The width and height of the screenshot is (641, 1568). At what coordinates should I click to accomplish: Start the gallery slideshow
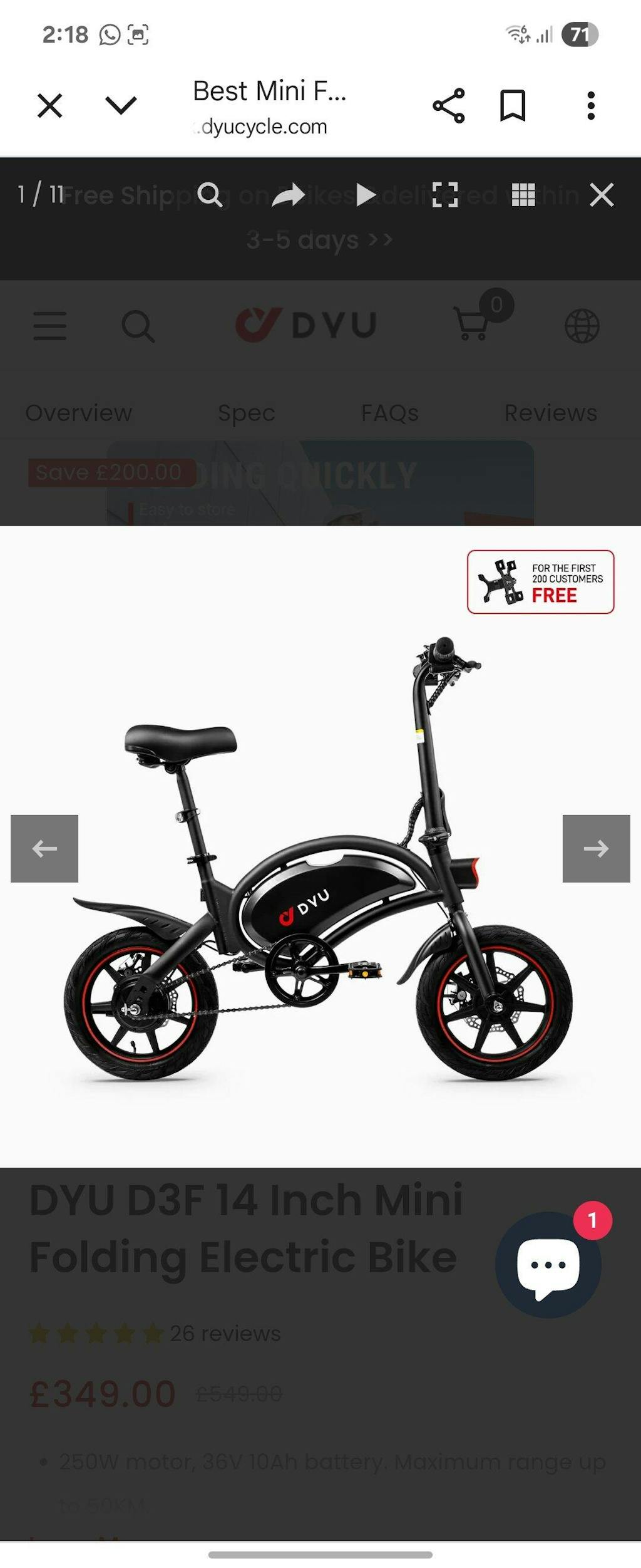(365, 195)
